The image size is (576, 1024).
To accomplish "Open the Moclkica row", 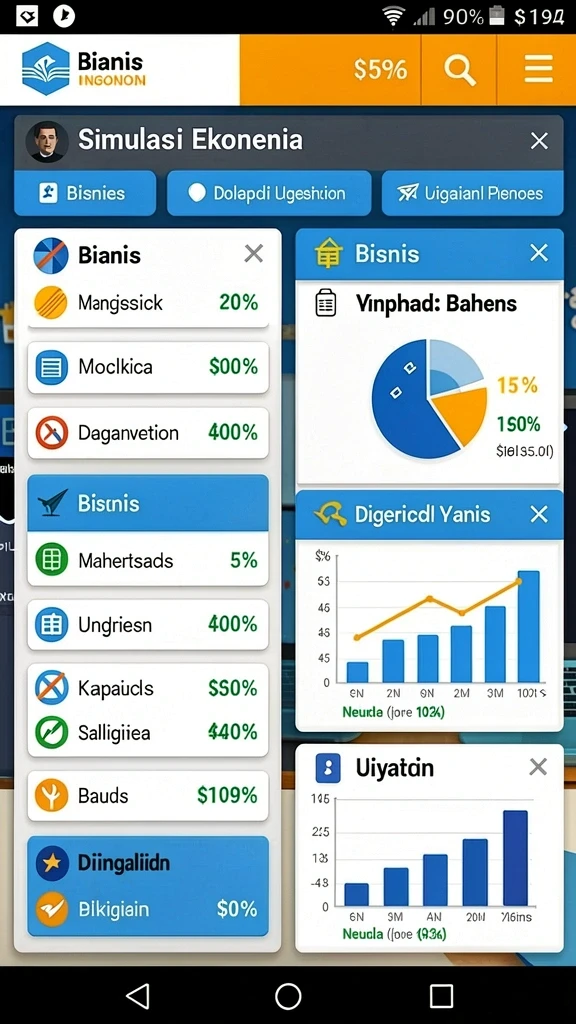I will 148,367.
